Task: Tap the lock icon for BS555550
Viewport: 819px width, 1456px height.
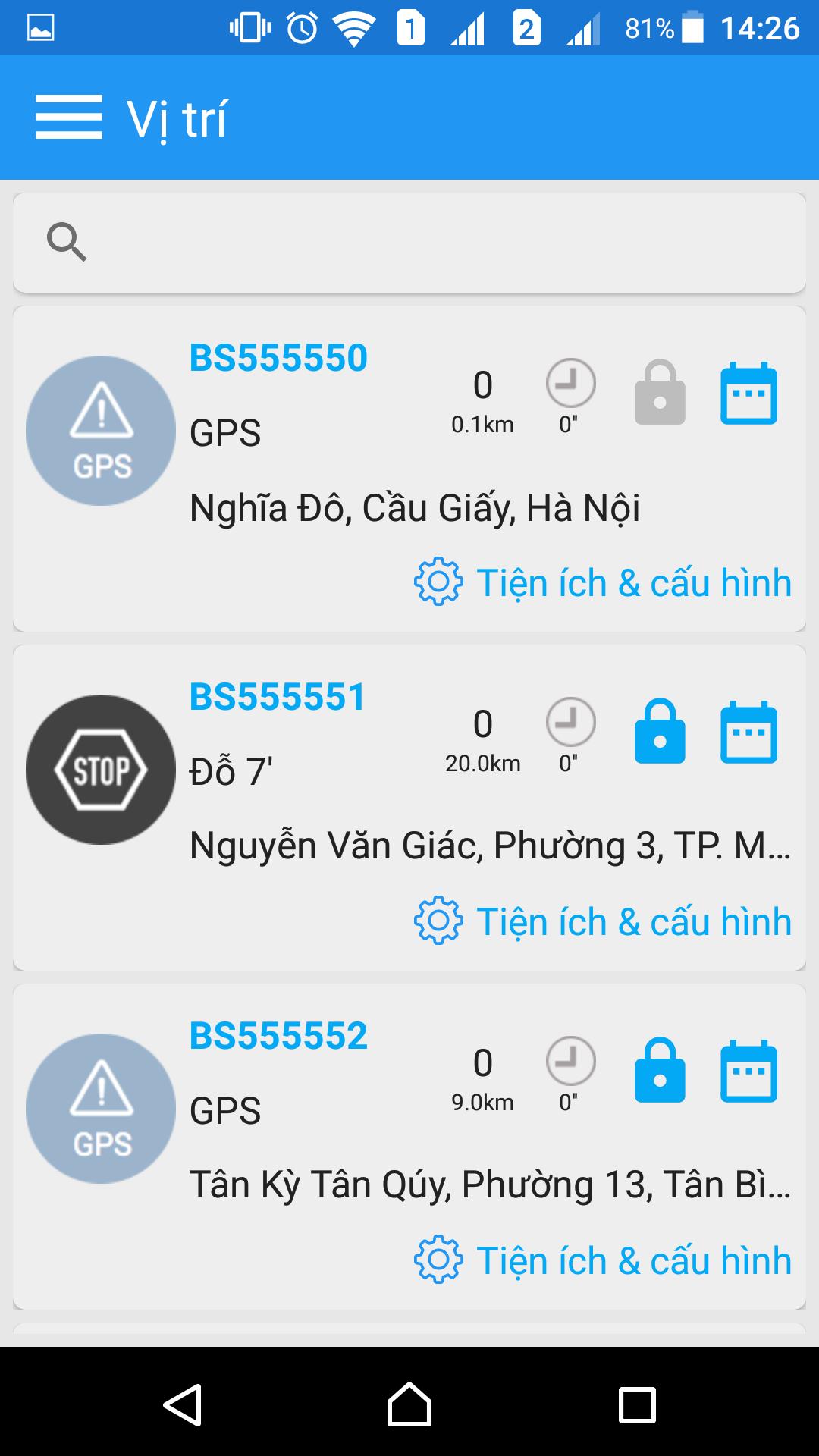Action: pos(660,392)
